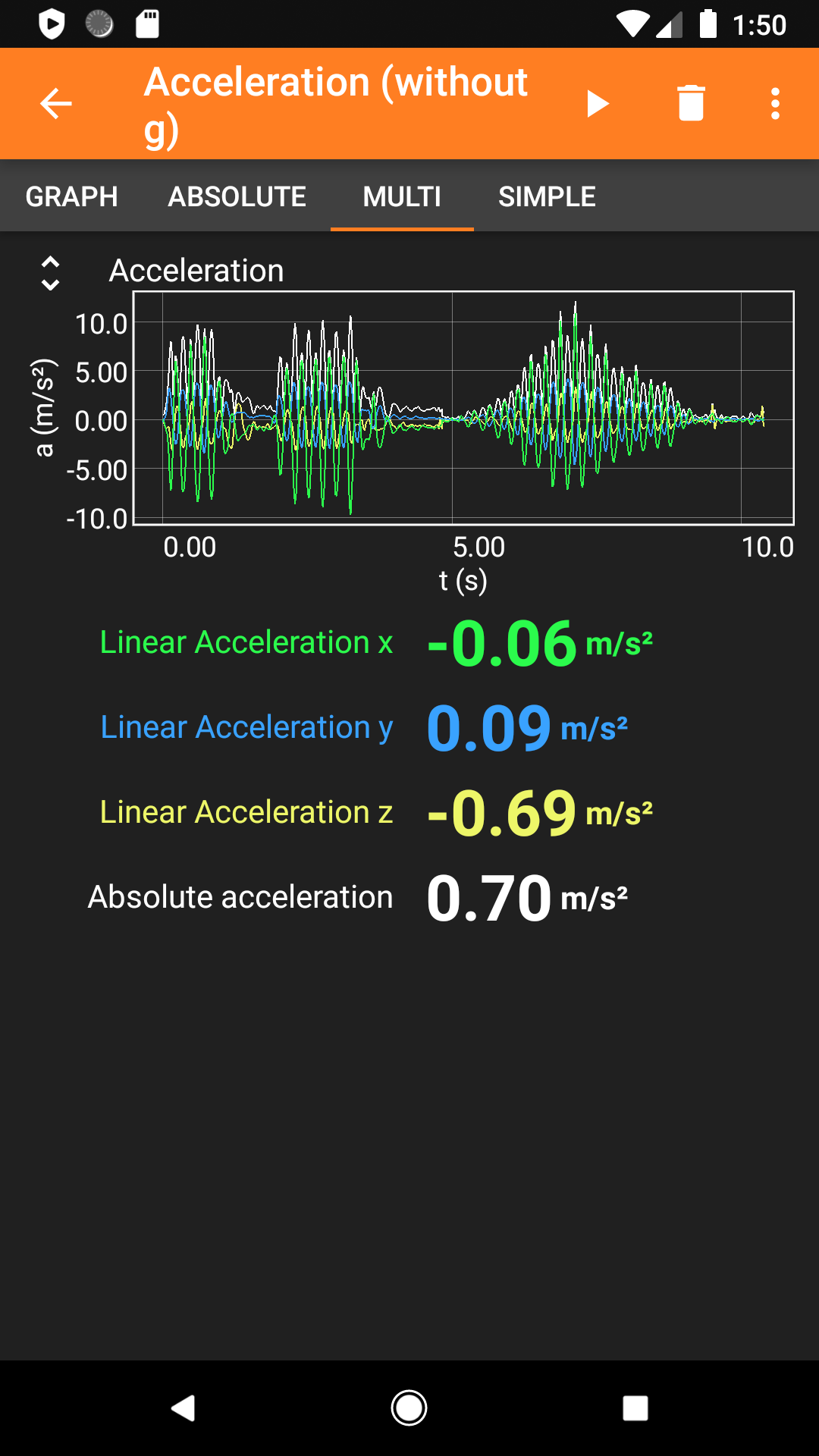Open recent apps from the navigation bar
This screenshot has width=819, height=1456.
[635, 1408]
